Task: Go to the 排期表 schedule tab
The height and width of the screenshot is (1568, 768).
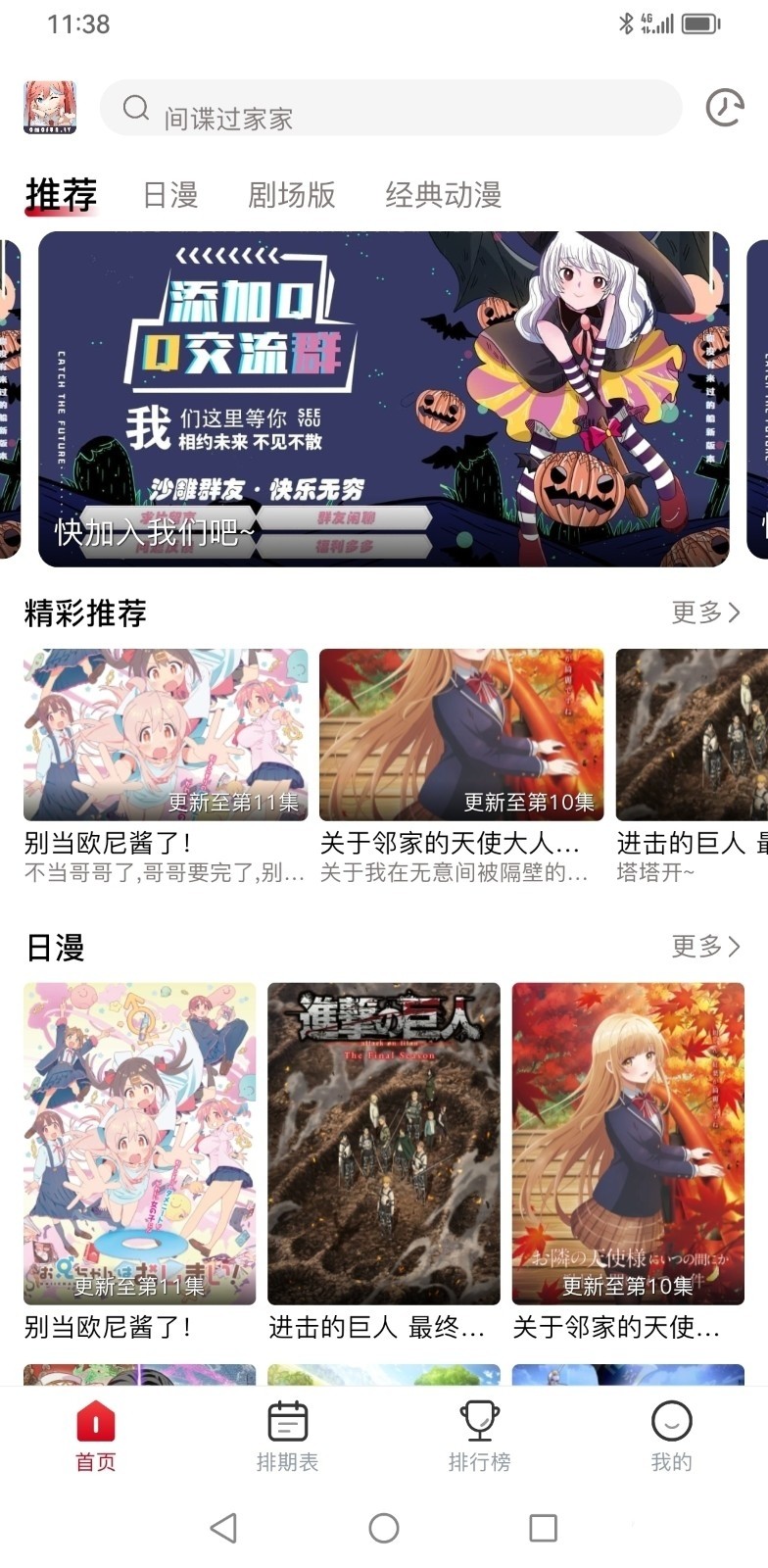Action: [x=287, y=1436]
